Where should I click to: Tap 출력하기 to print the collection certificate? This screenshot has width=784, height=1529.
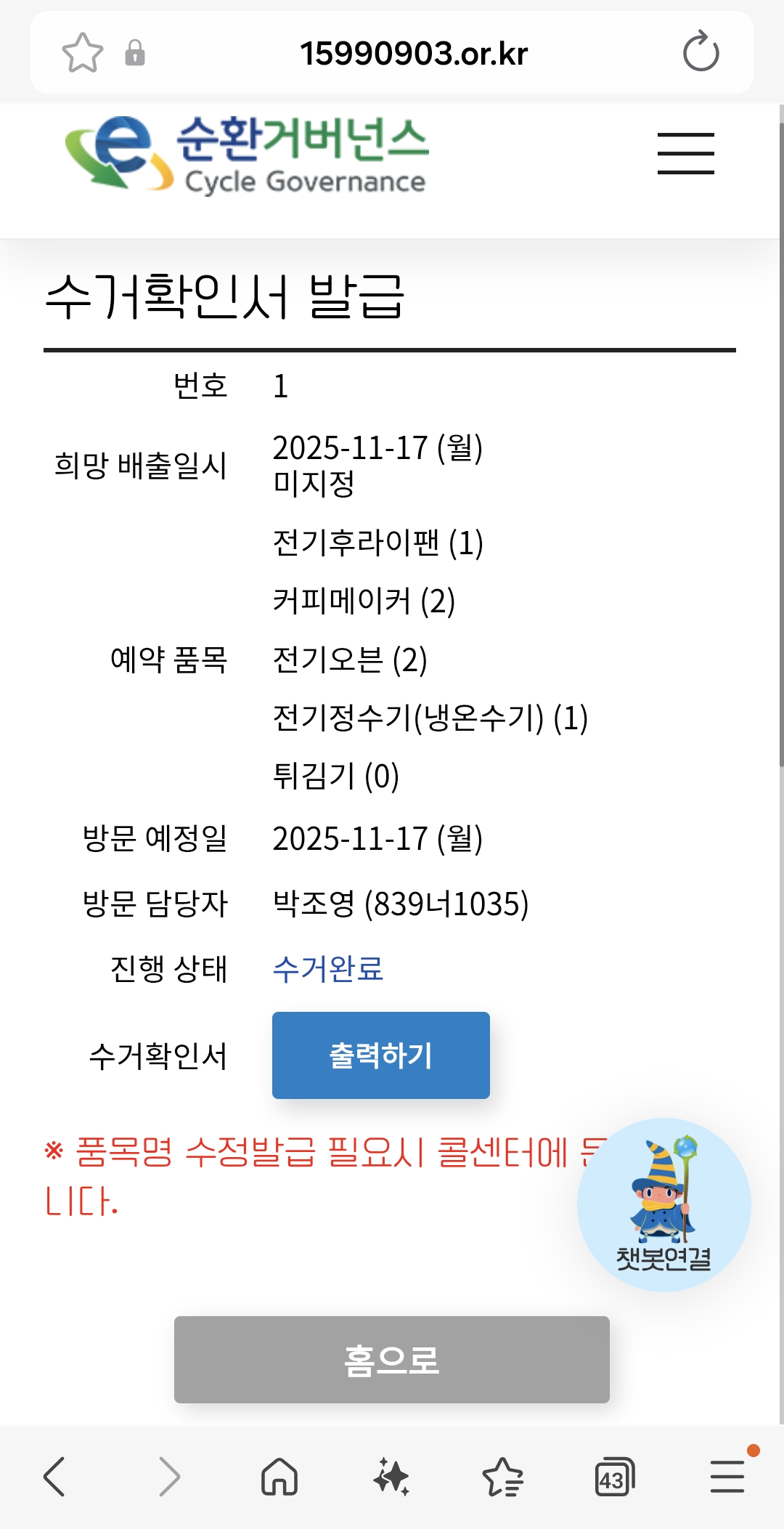pyautogui.click(x=380, y=1055)
